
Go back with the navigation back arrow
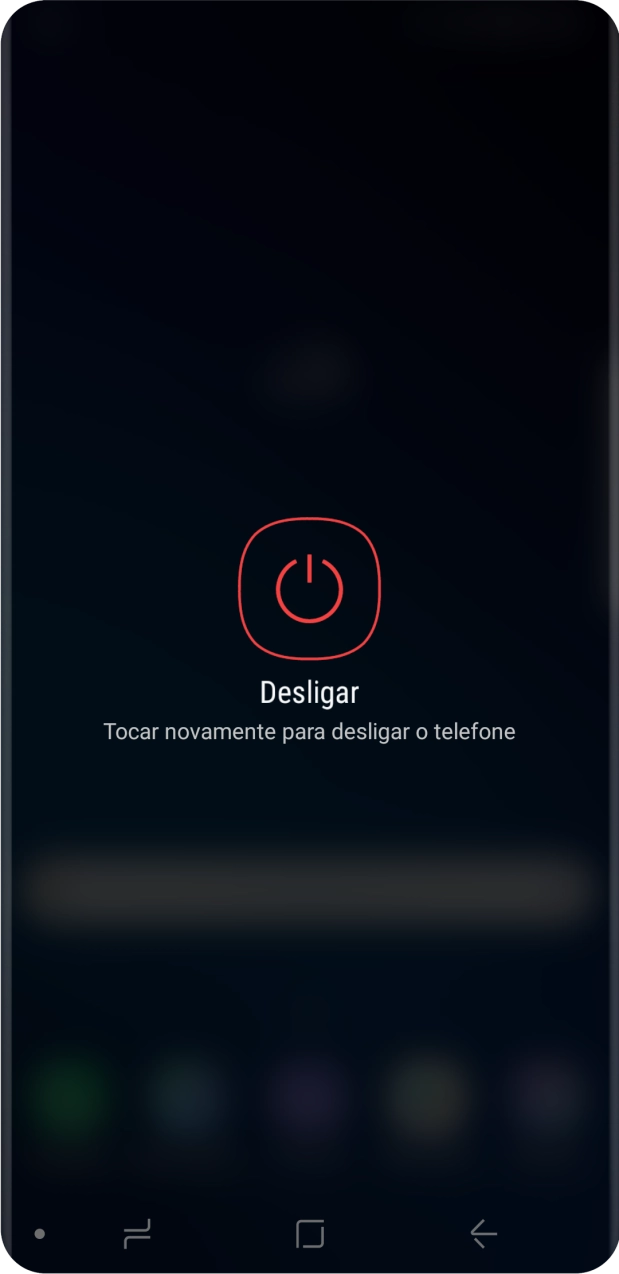click(x=483, y=1234)
